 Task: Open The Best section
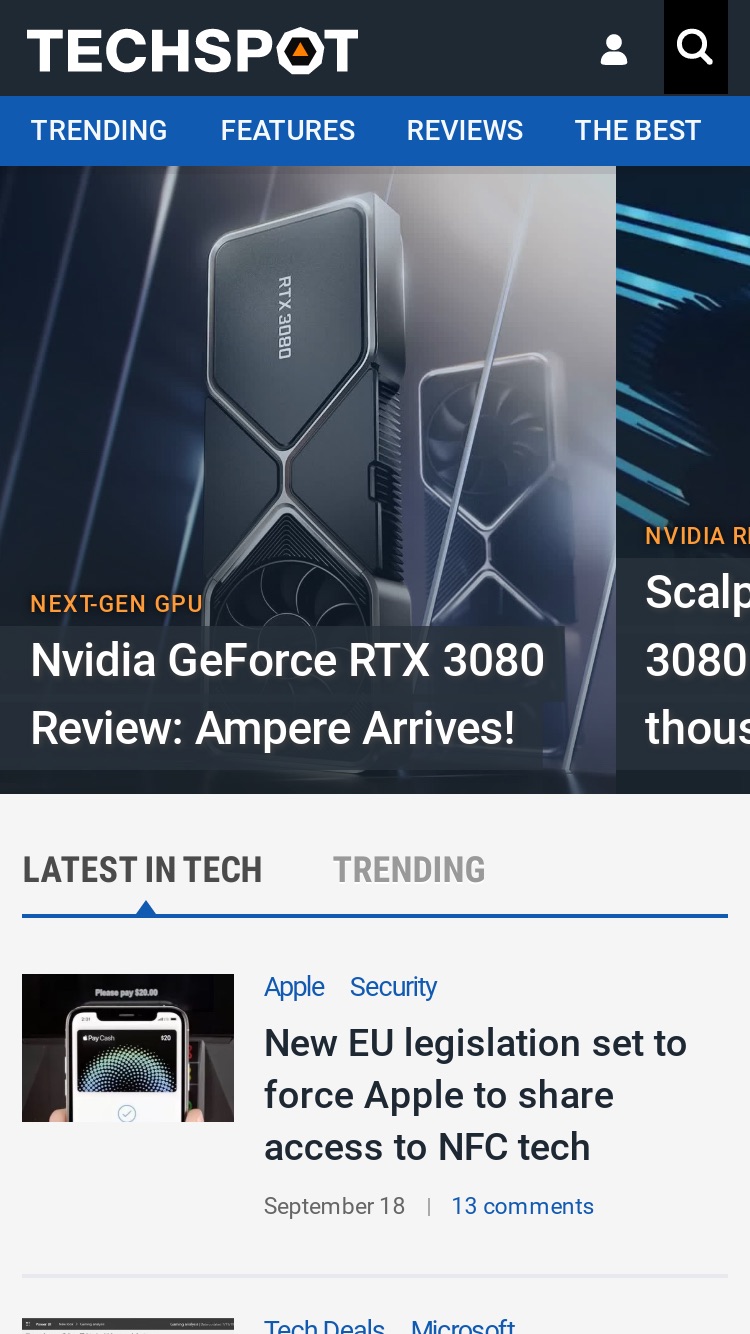[x=638, y=131]
